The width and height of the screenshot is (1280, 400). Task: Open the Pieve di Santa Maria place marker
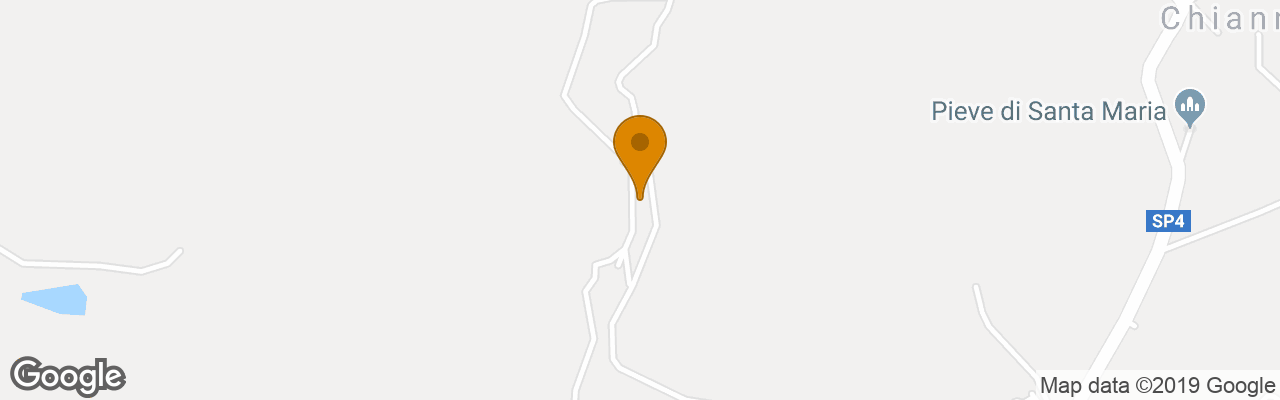pos(1189,105)
